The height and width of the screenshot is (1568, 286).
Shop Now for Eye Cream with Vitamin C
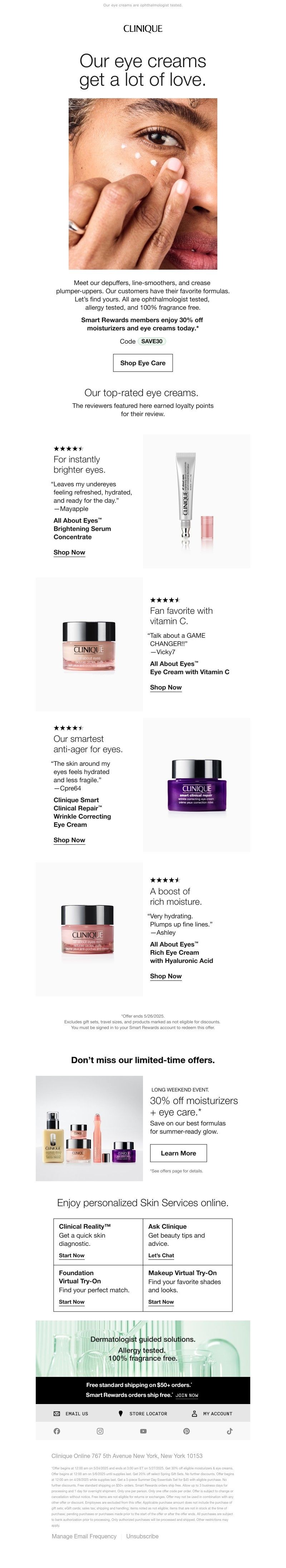click(x=166, y=687)
